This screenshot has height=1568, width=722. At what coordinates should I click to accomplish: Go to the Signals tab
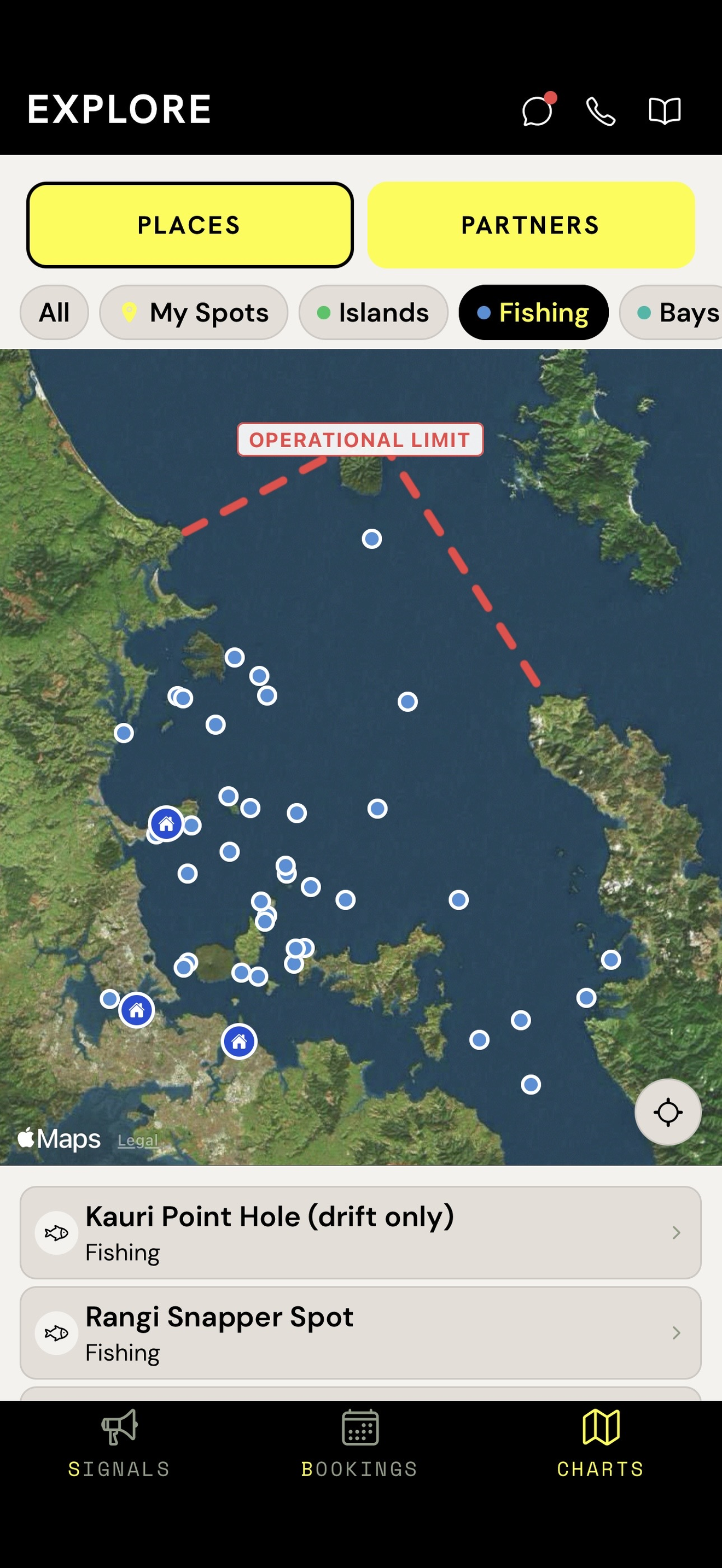119,1444
